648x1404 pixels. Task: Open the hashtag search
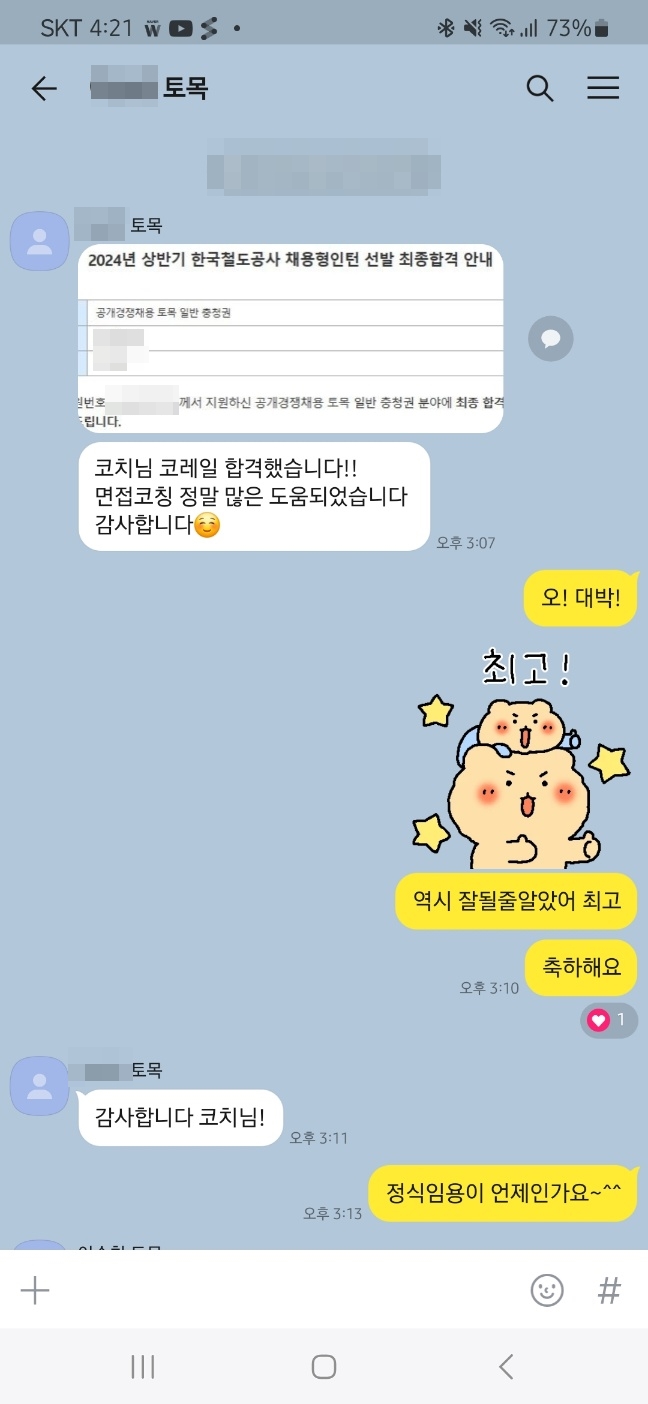pyautogui.click(x=609, y=1290)
